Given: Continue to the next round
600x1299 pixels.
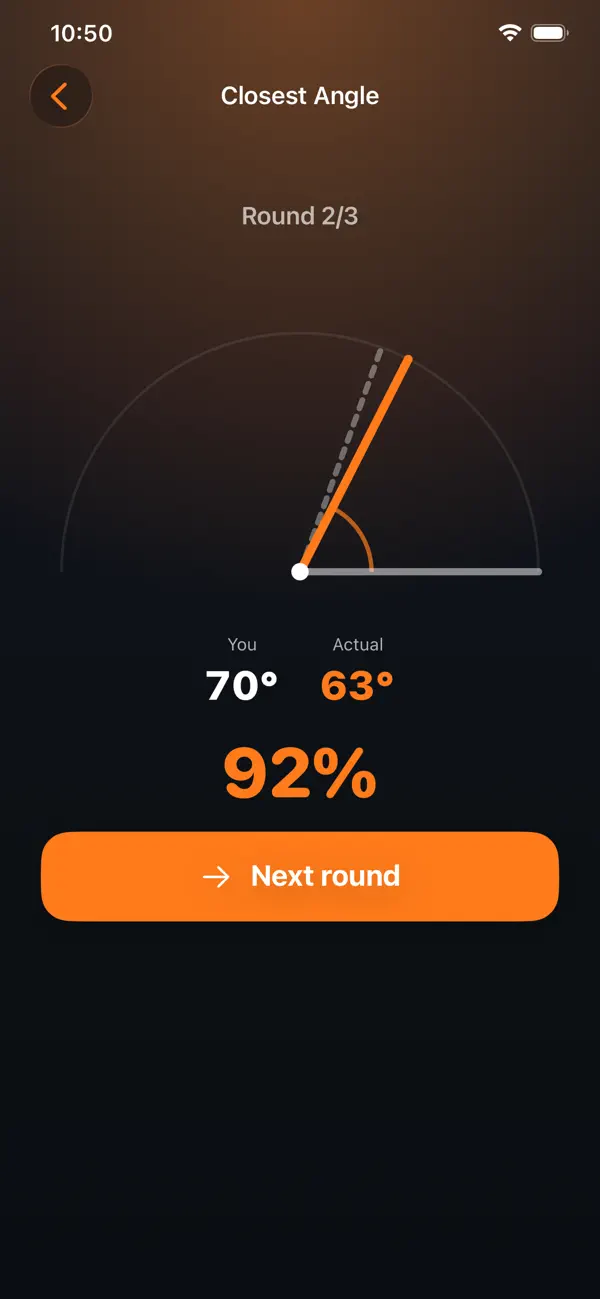Looking at the screenshot, I should point(300,876).
